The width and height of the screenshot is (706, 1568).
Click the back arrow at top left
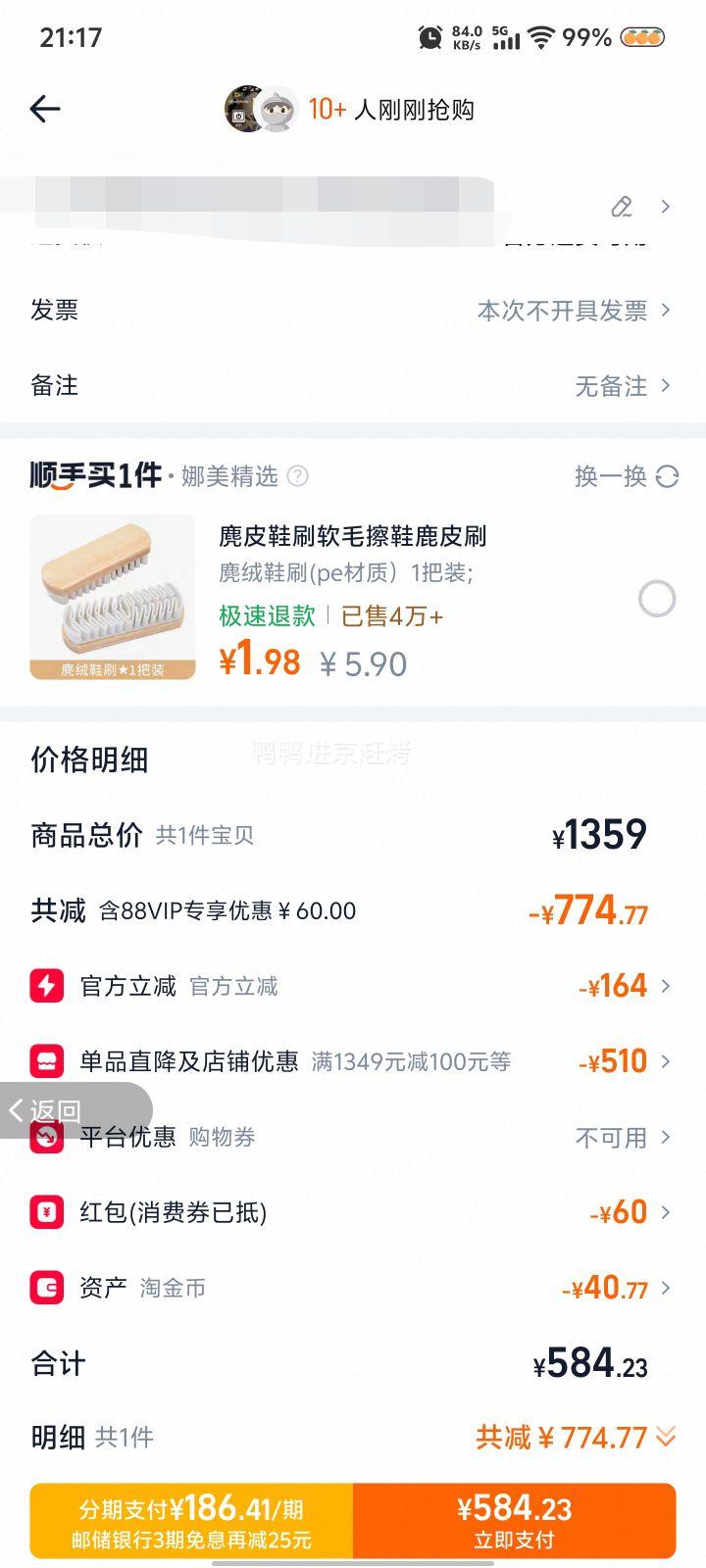pos(45,109)
